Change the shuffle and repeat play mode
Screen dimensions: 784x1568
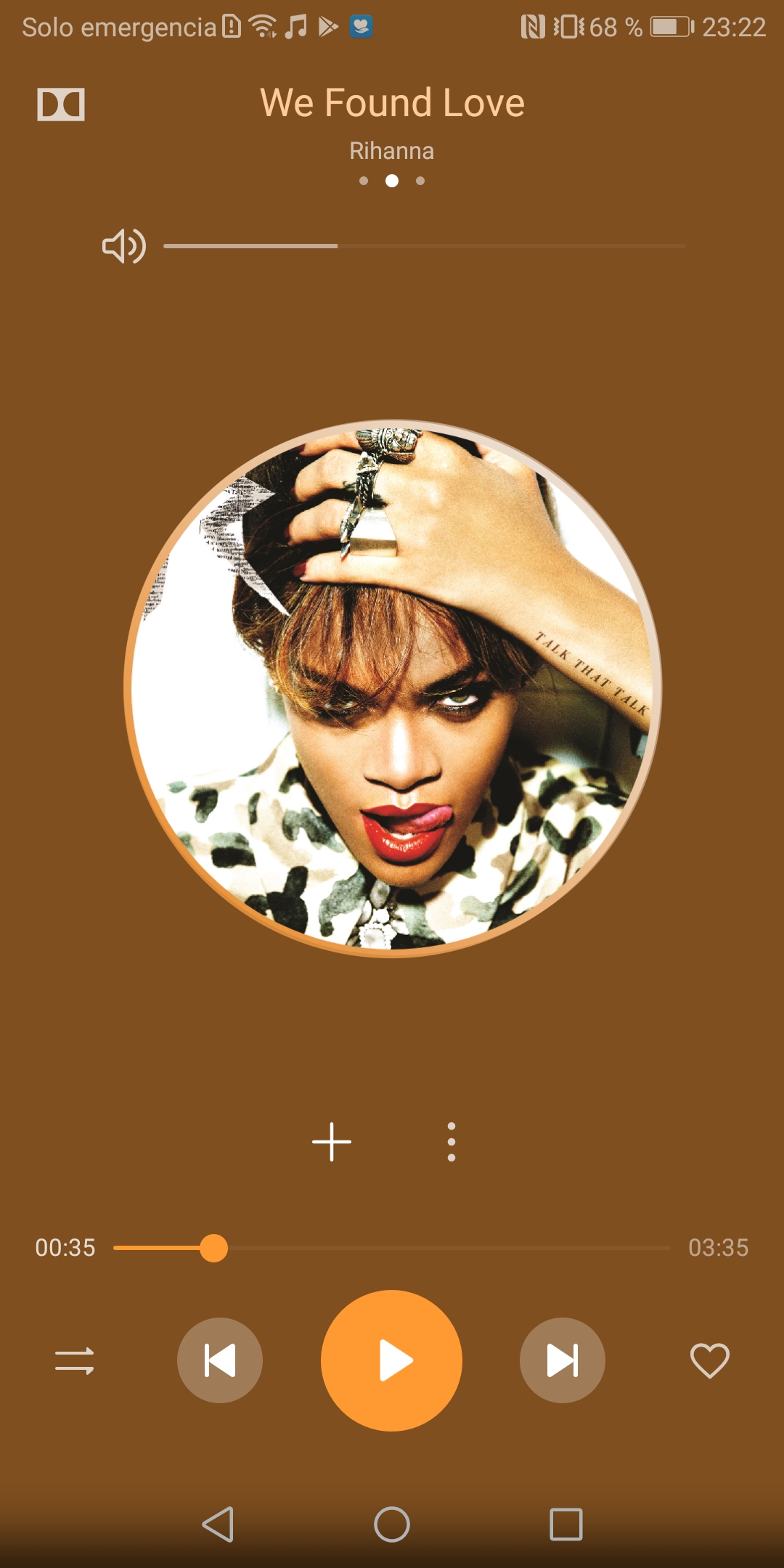(75, 1361)
